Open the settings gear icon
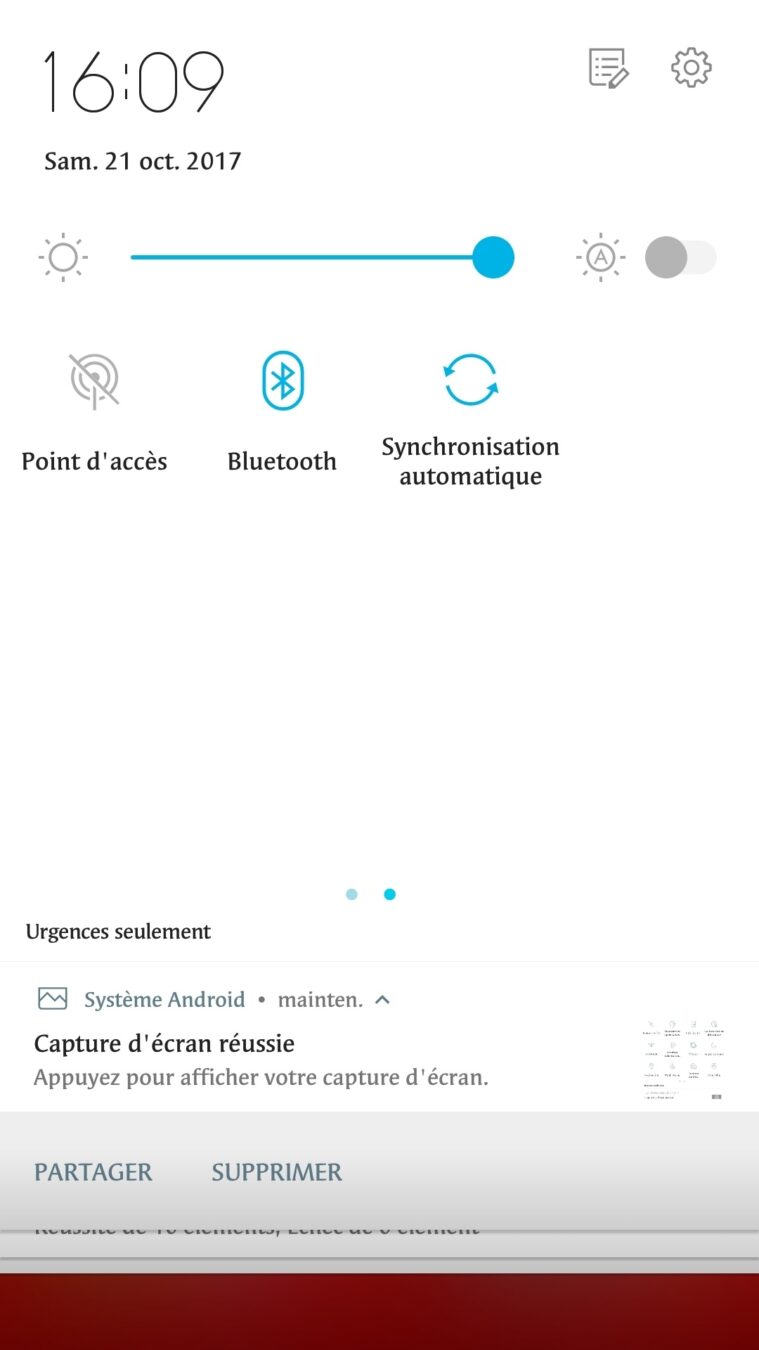 pos(691,68)
